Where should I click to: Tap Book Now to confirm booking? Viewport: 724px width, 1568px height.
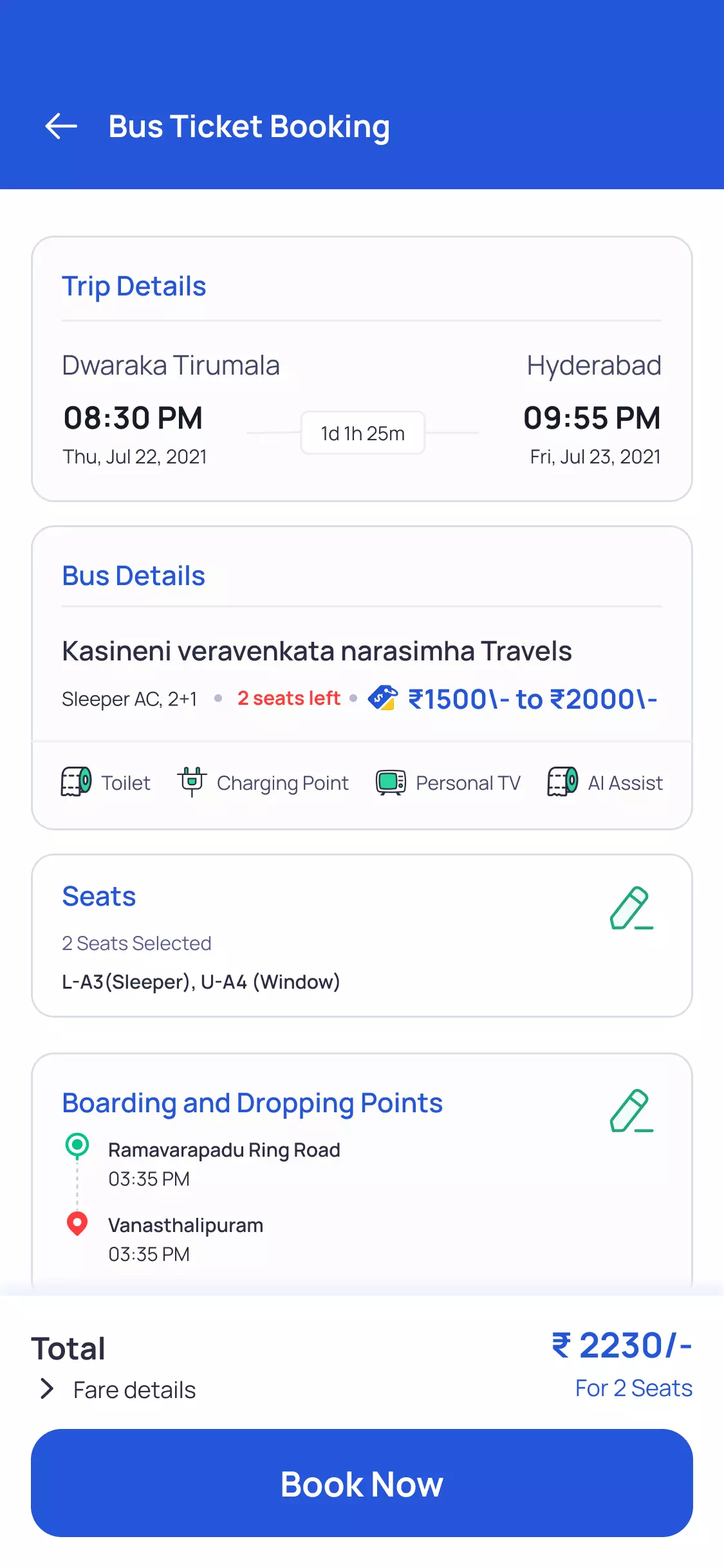(362, 1483)
